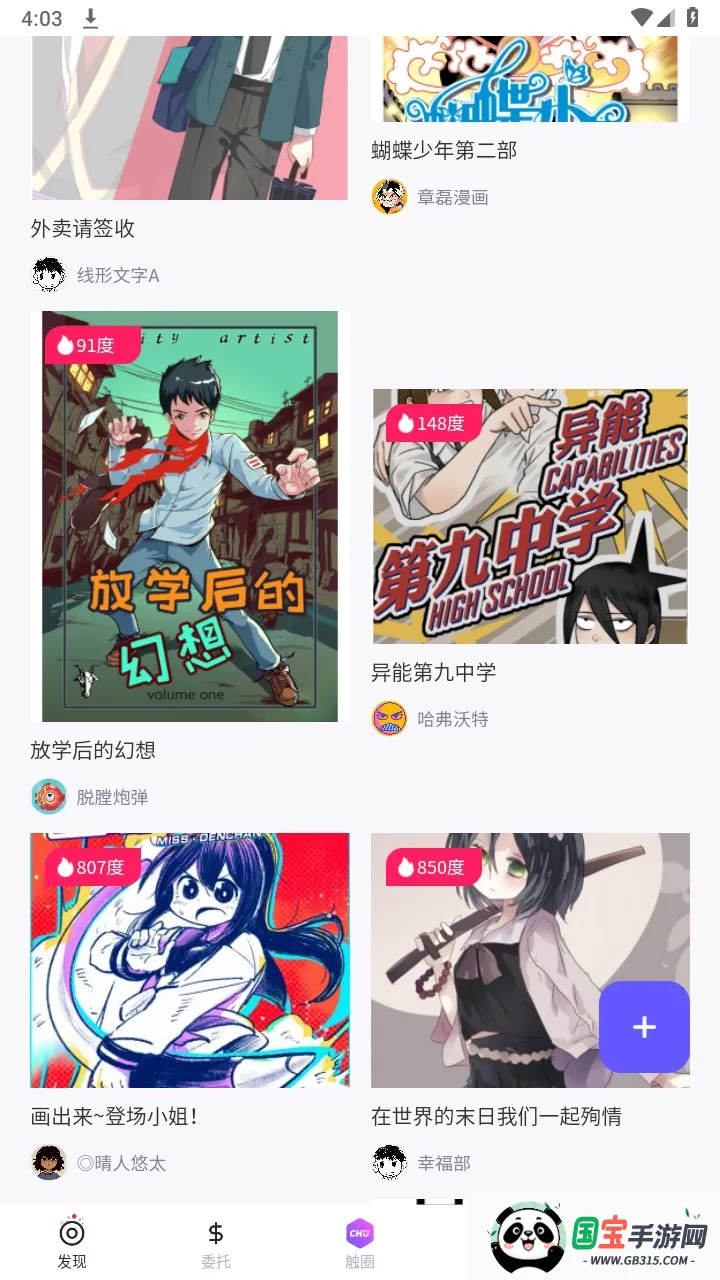
Task: Open 哈弗沃特 author avatar
Action: 389,719
